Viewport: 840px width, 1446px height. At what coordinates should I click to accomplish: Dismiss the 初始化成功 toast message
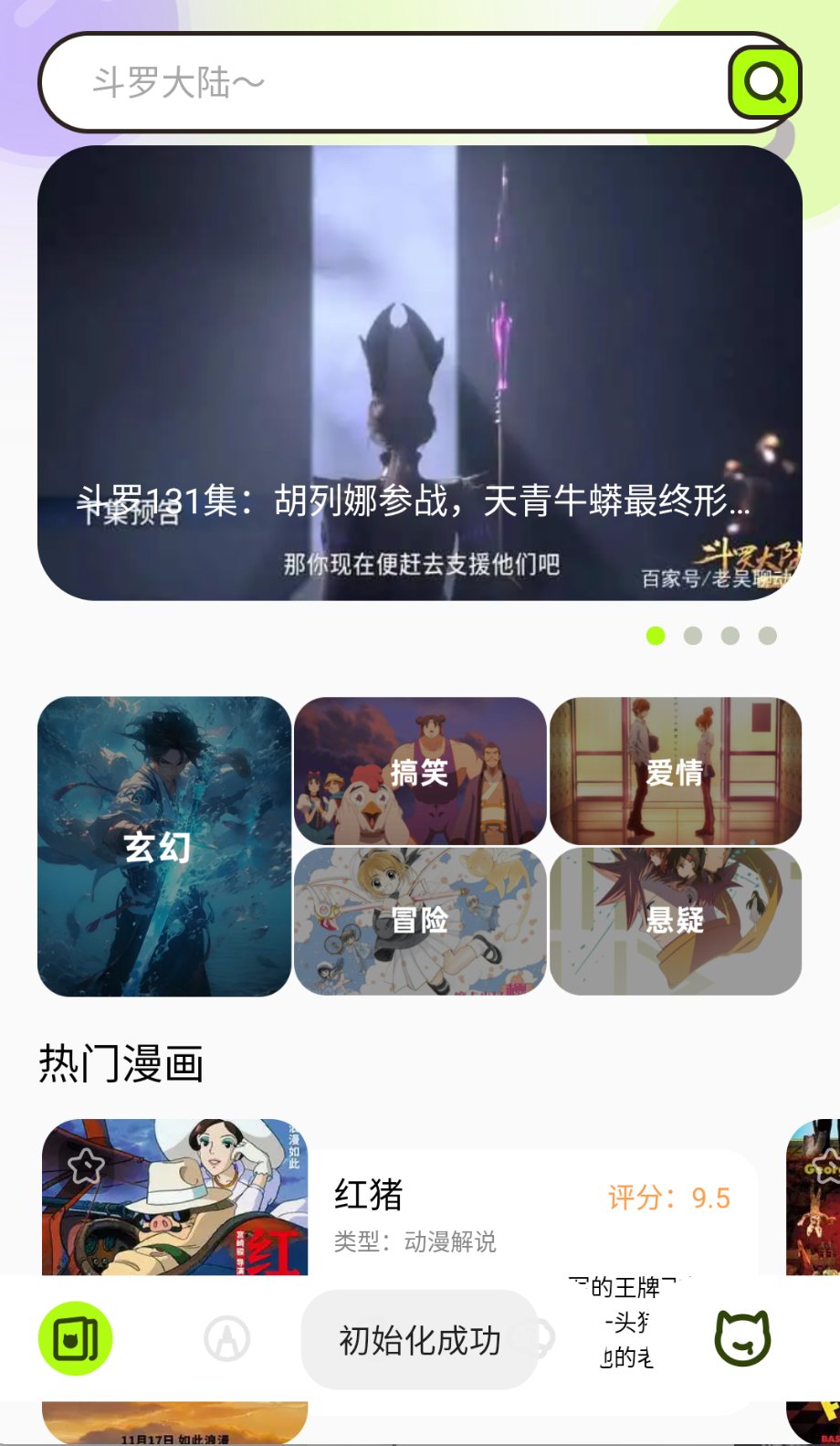[x=419, y=1339]
